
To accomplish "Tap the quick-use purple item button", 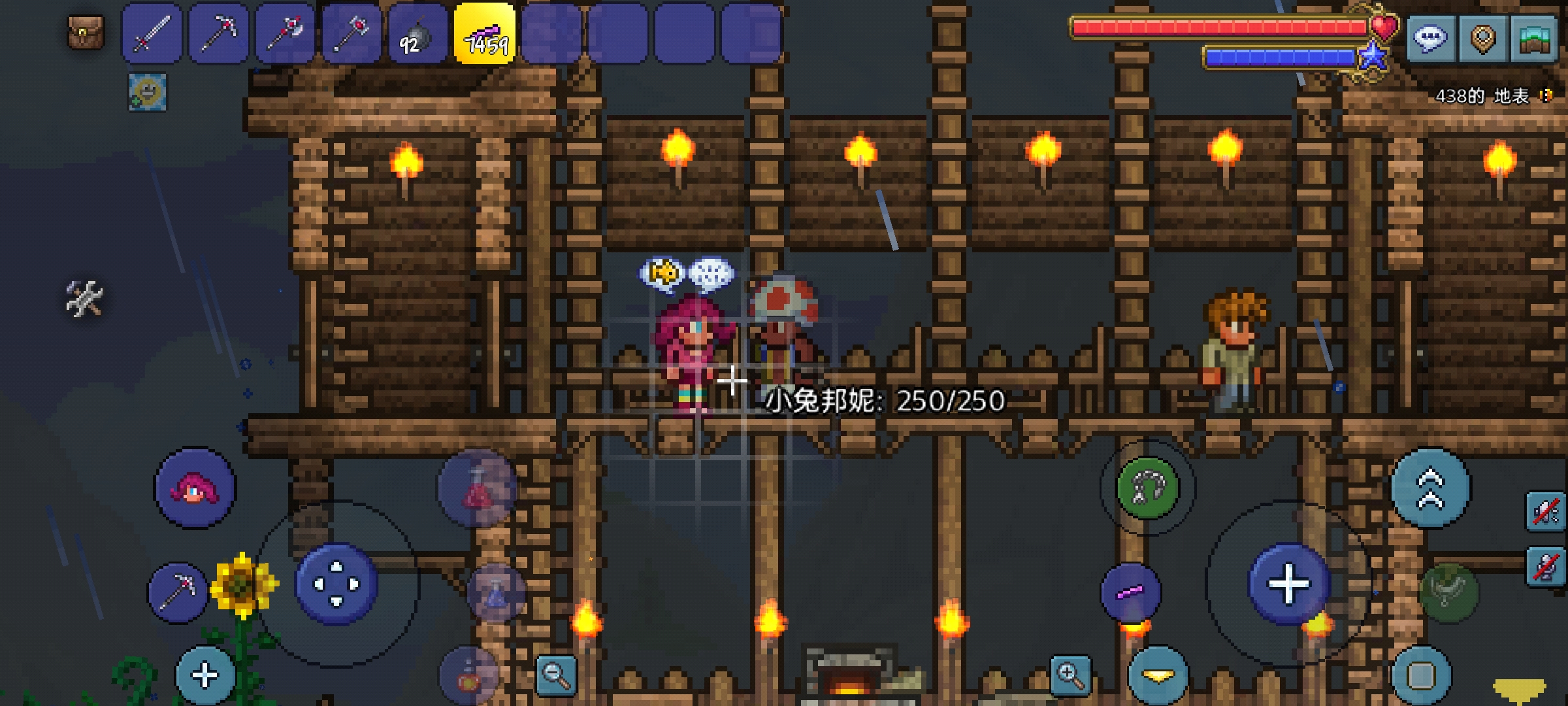I will coord(1130,592).
